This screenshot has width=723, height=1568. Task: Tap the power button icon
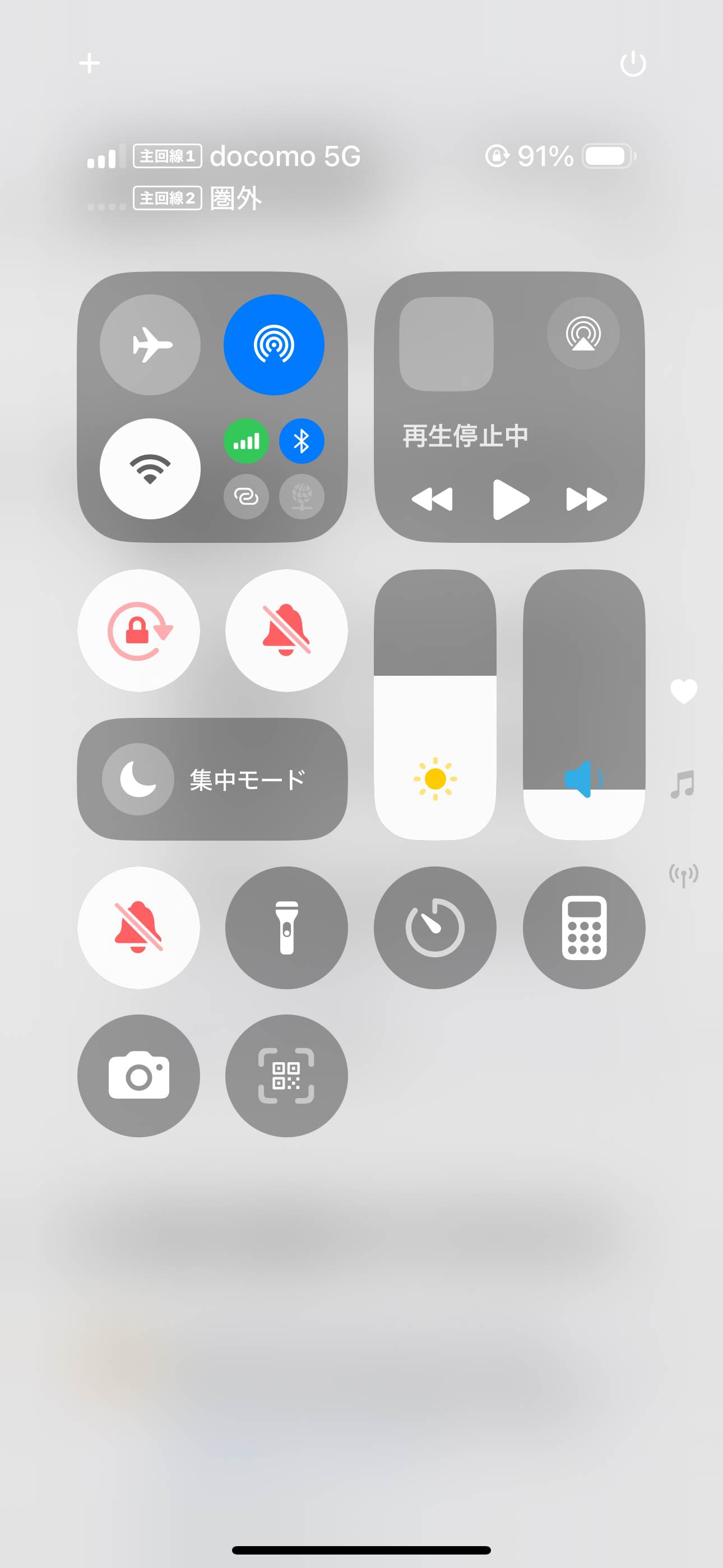pos(632,63)
